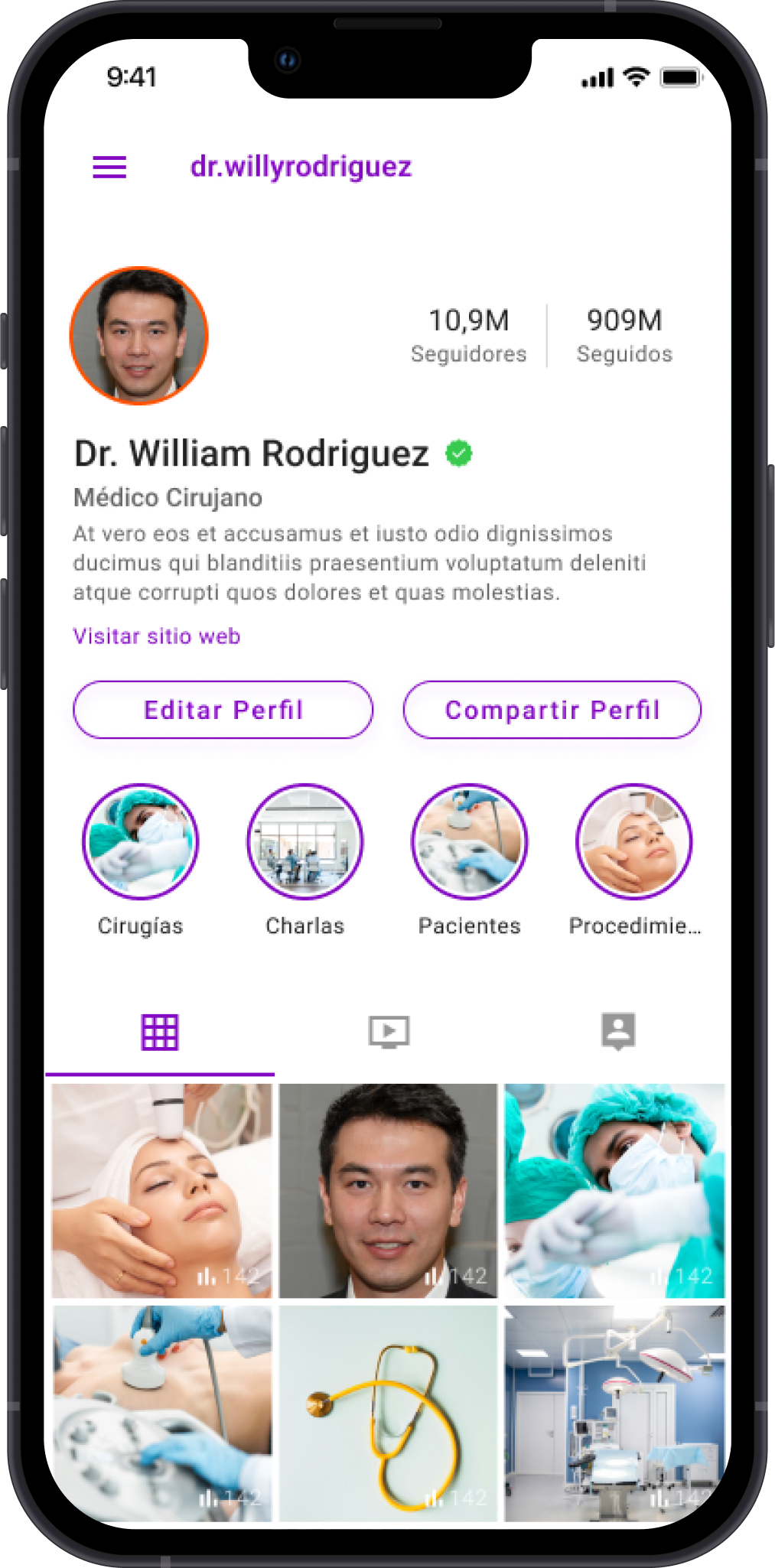The image size is (775, 1568).
Task: Open the Procedimie... highlight
Action: tap(633, 841)
